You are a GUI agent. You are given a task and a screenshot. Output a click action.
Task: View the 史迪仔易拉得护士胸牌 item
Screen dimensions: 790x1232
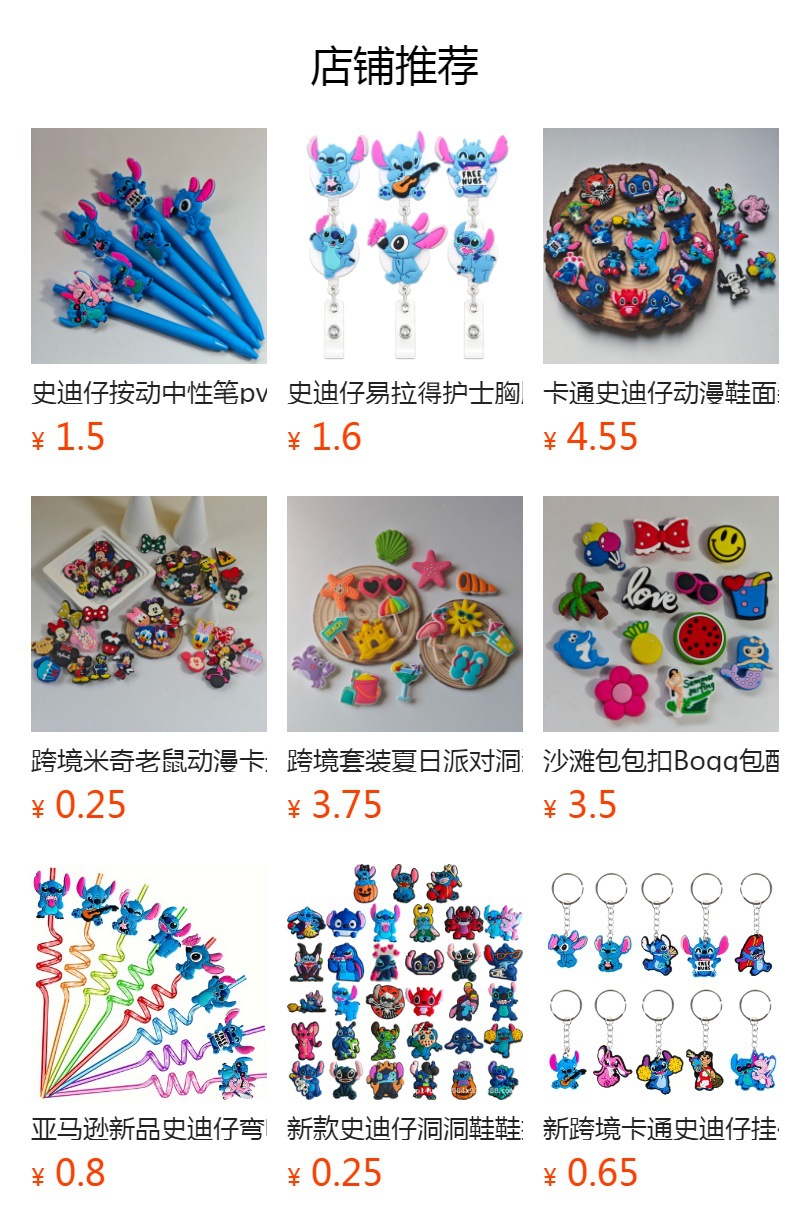tap(405, 246)
